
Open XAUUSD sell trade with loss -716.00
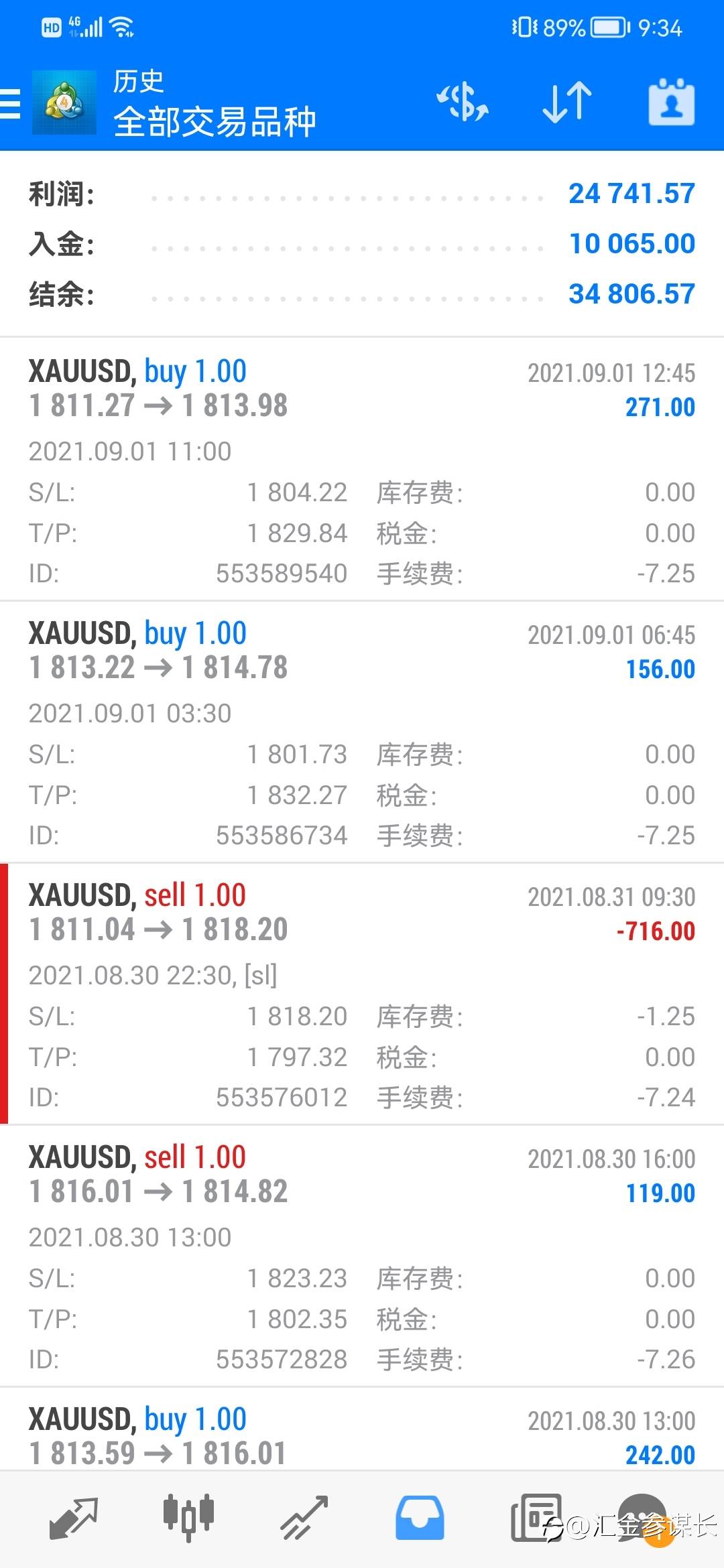[x=362, y=994]
